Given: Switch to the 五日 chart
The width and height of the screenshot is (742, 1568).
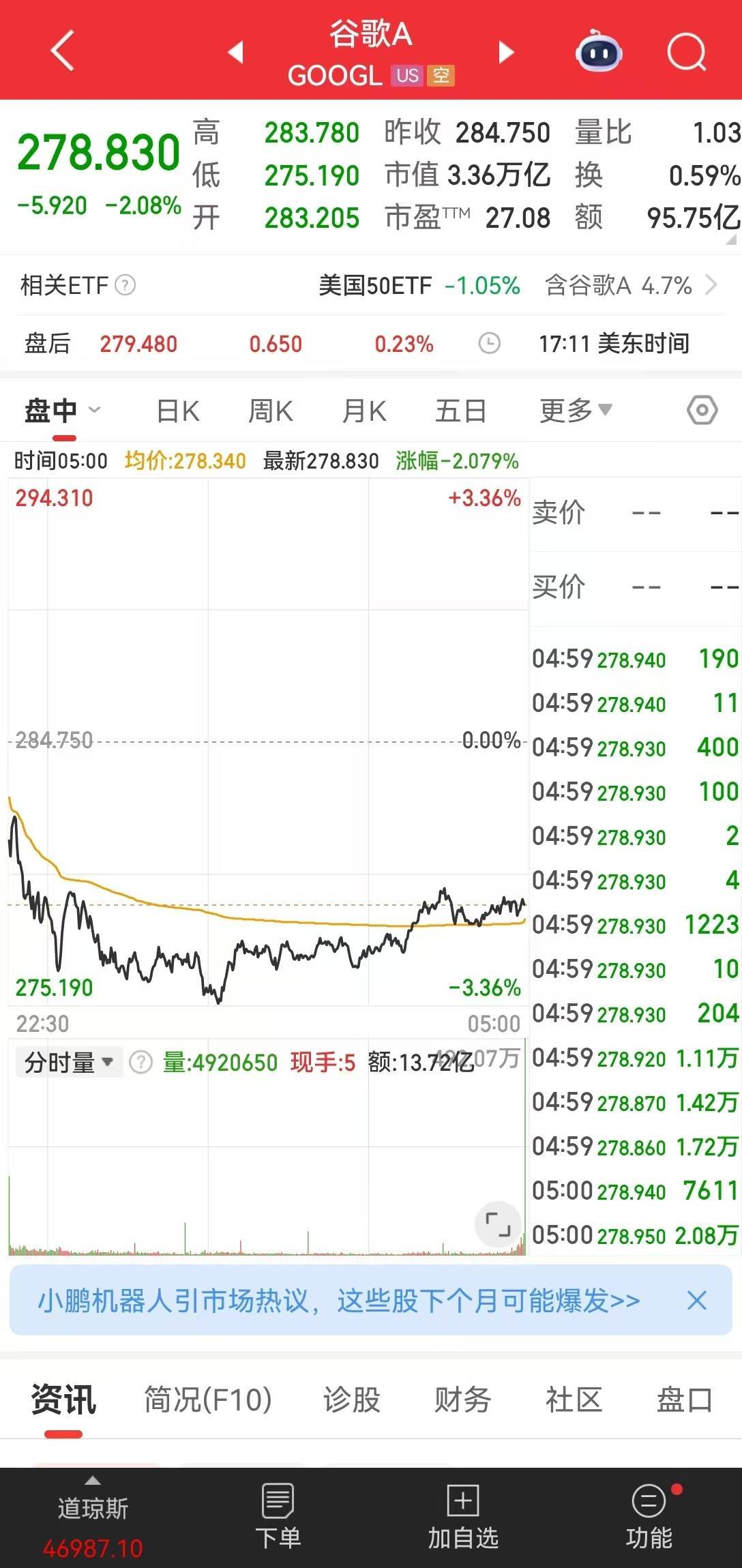Looking at the screenshot, I should pos(460,411).
